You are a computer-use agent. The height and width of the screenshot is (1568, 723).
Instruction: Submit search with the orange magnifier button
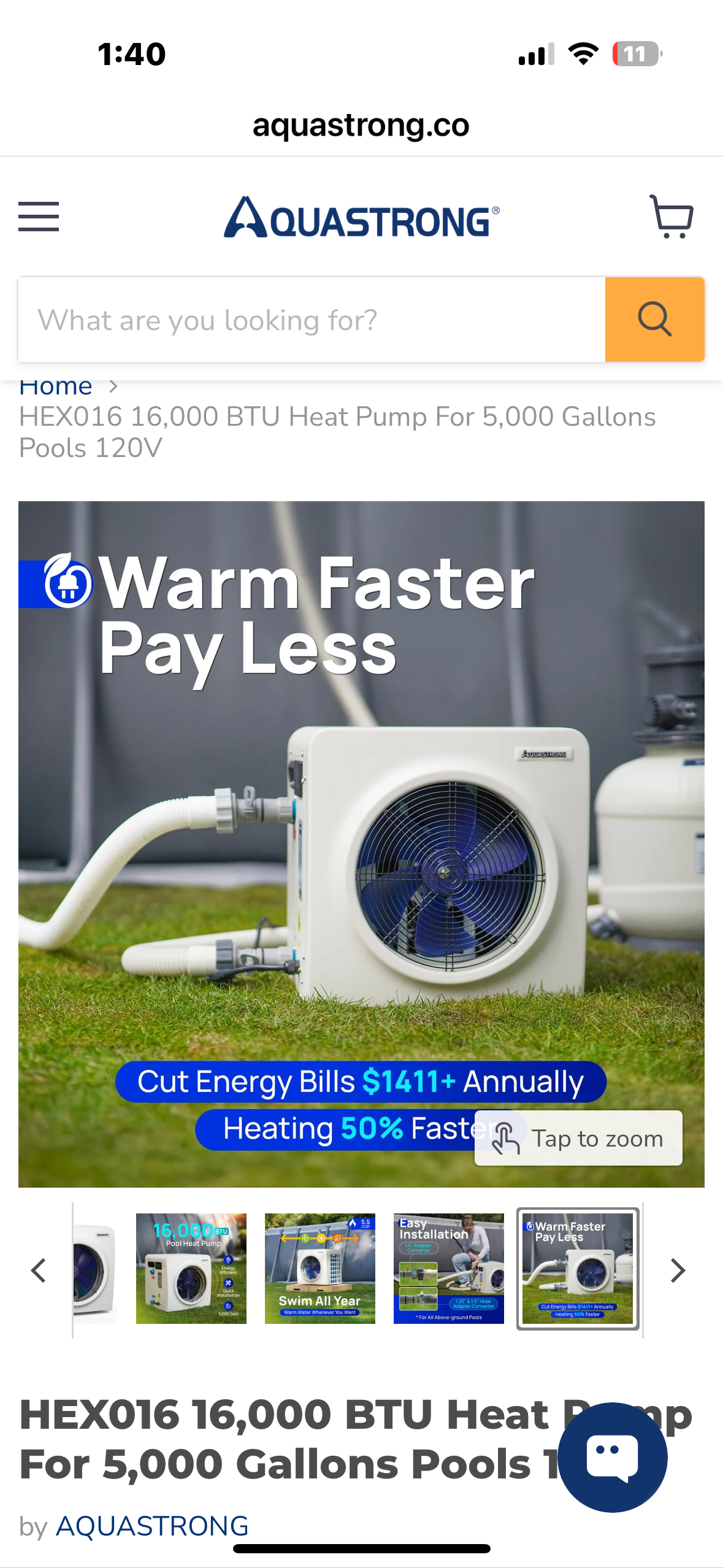click(x=654, y=320)
